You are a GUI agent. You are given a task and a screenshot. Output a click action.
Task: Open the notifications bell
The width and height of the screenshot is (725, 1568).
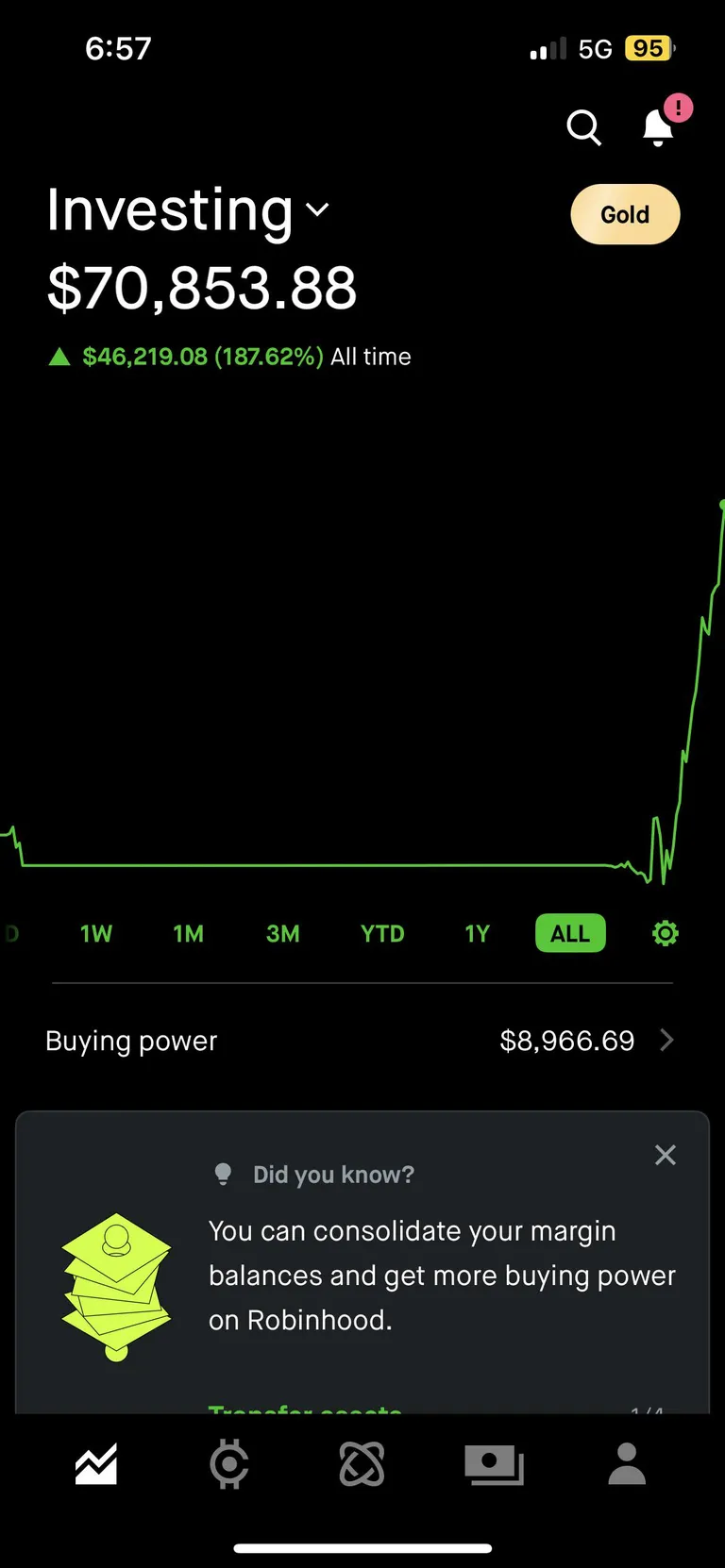658,126
